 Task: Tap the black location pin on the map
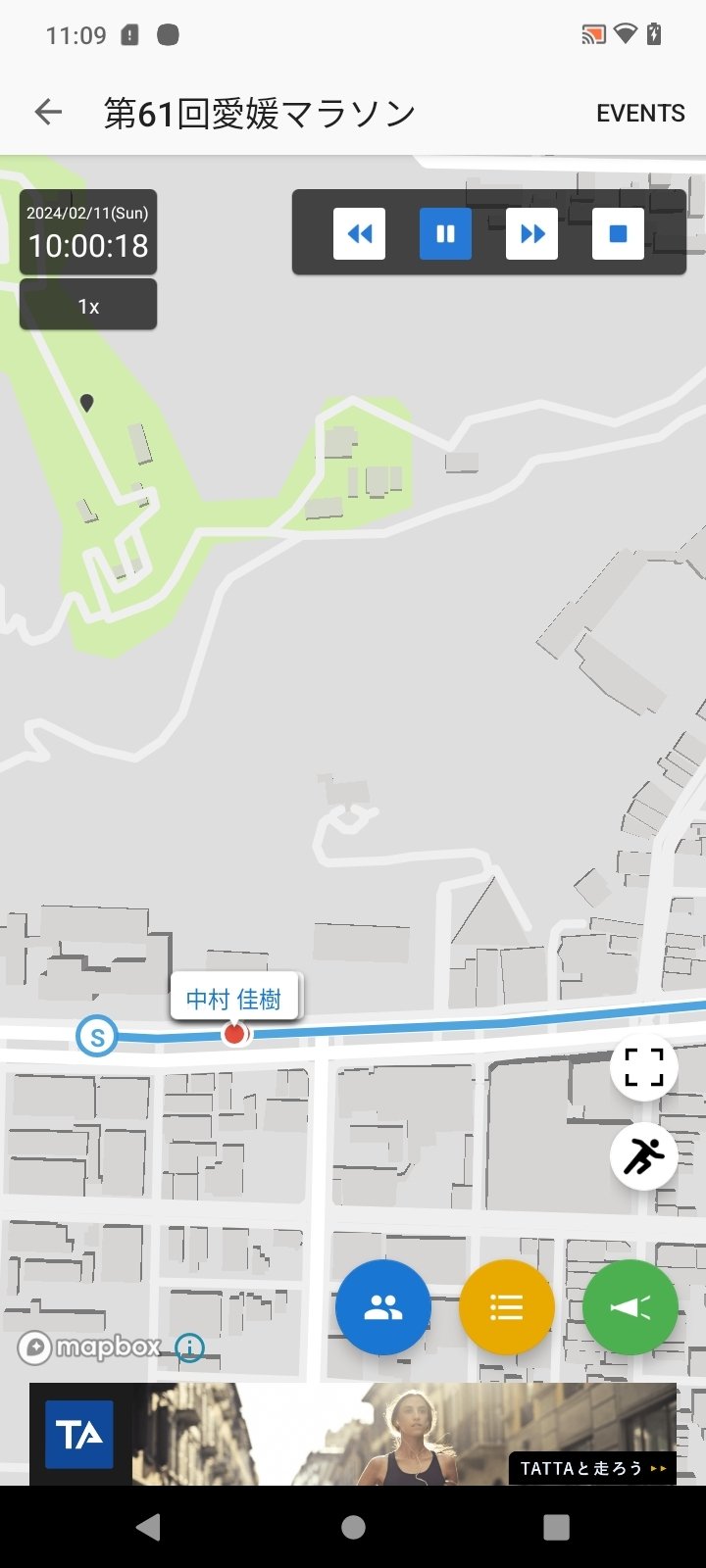pos(86,403)
